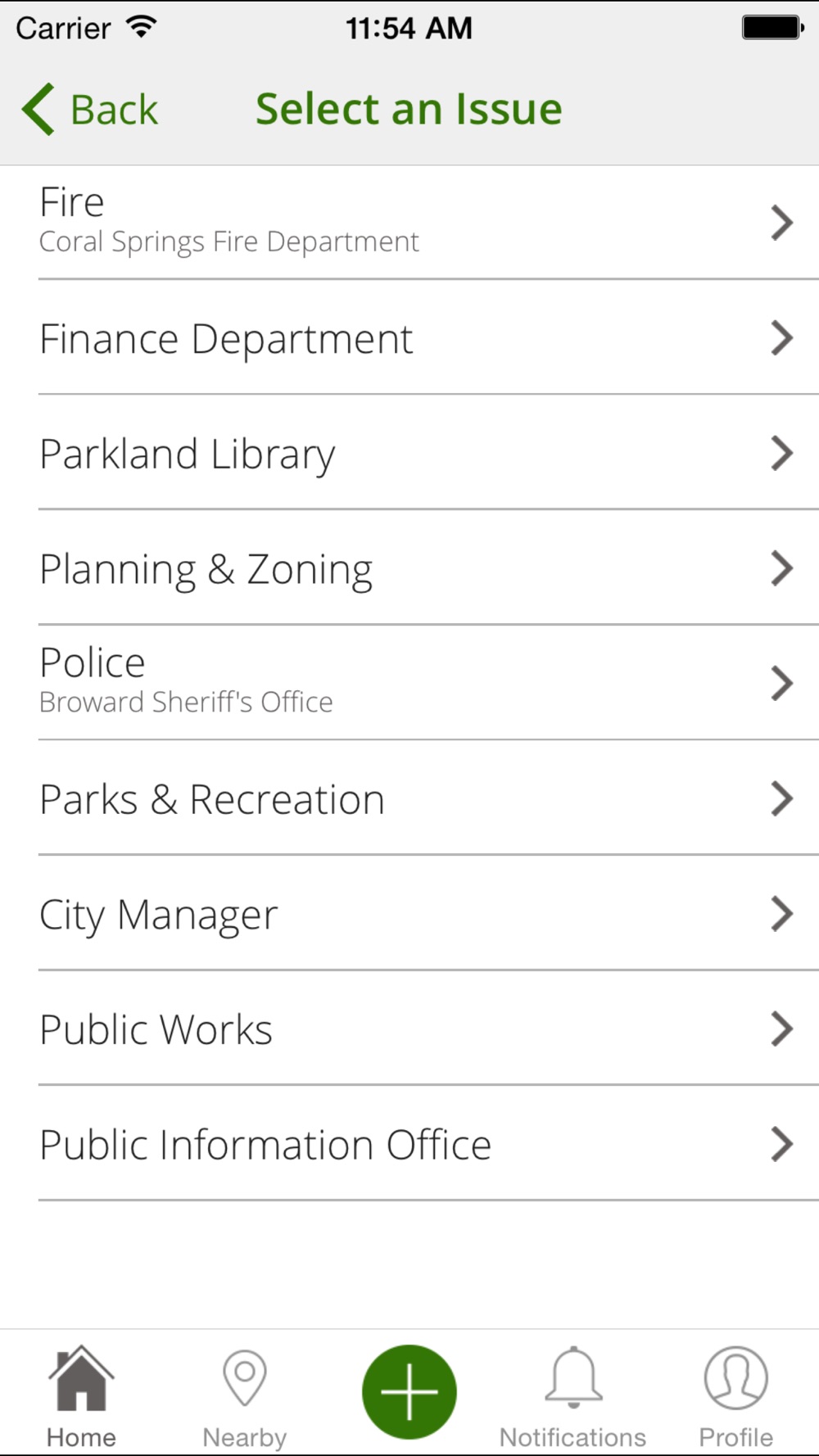Viewport: 819px width, 1456px height.
Task: Open Public Works category
Action: 409,1029
